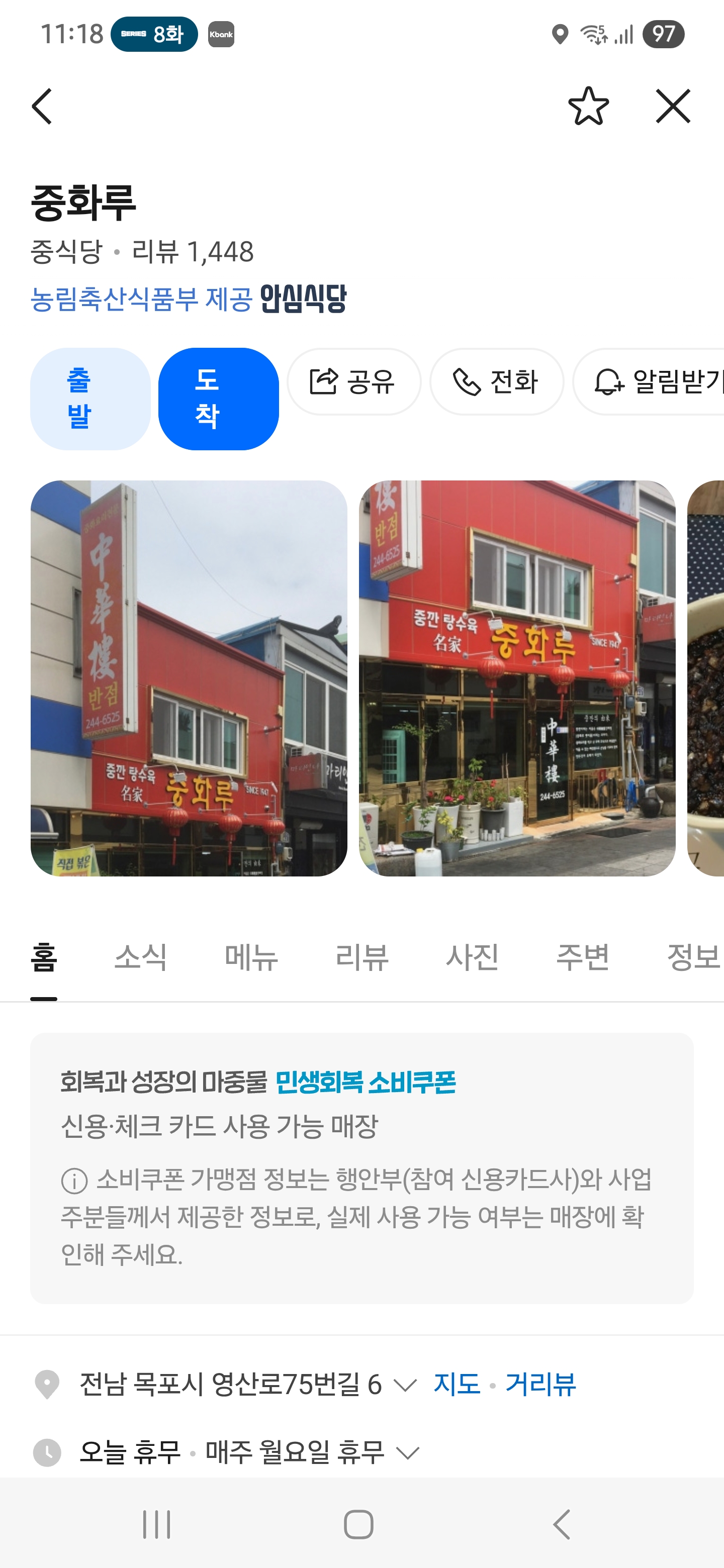Open the first storefront photo with vertical sign
The height and width of the screenshot is (1568, 724).
tap(189, 678)
